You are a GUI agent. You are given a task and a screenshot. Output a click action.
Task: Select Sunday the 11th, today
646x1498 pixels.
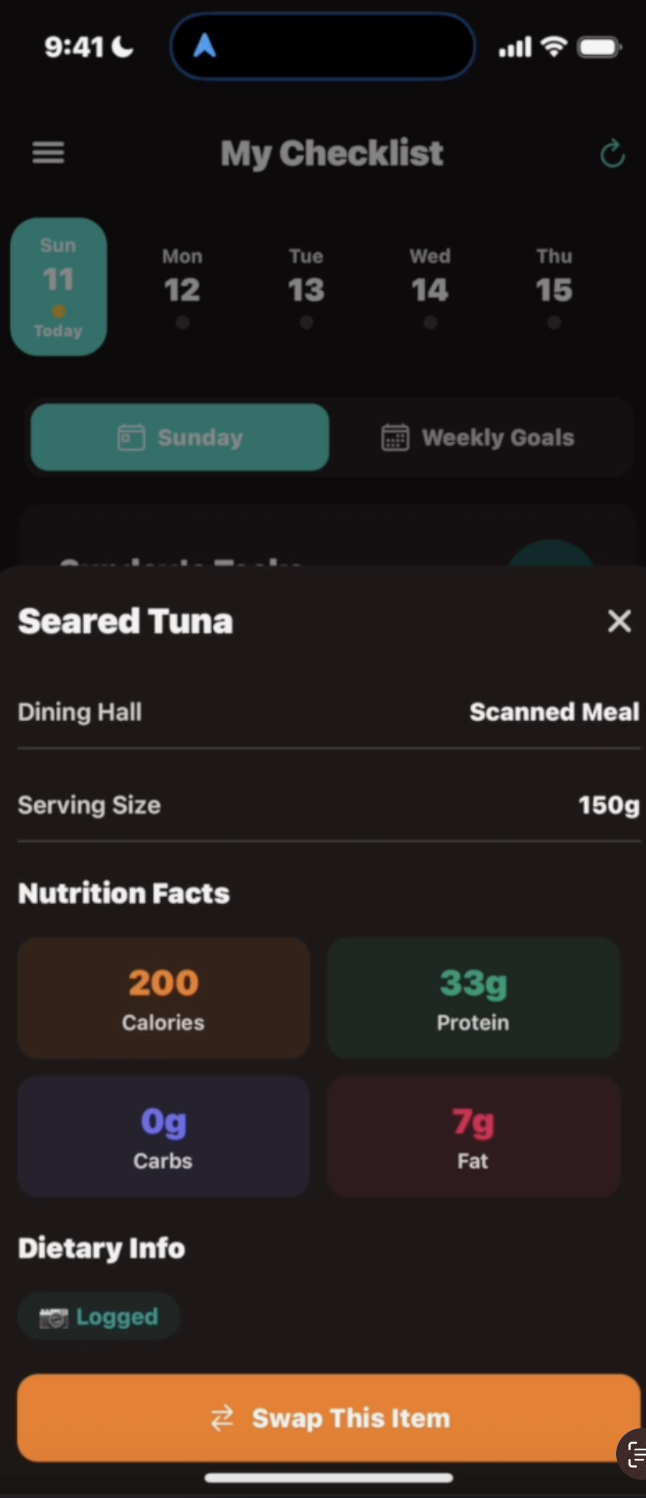[x=58, y=287]
